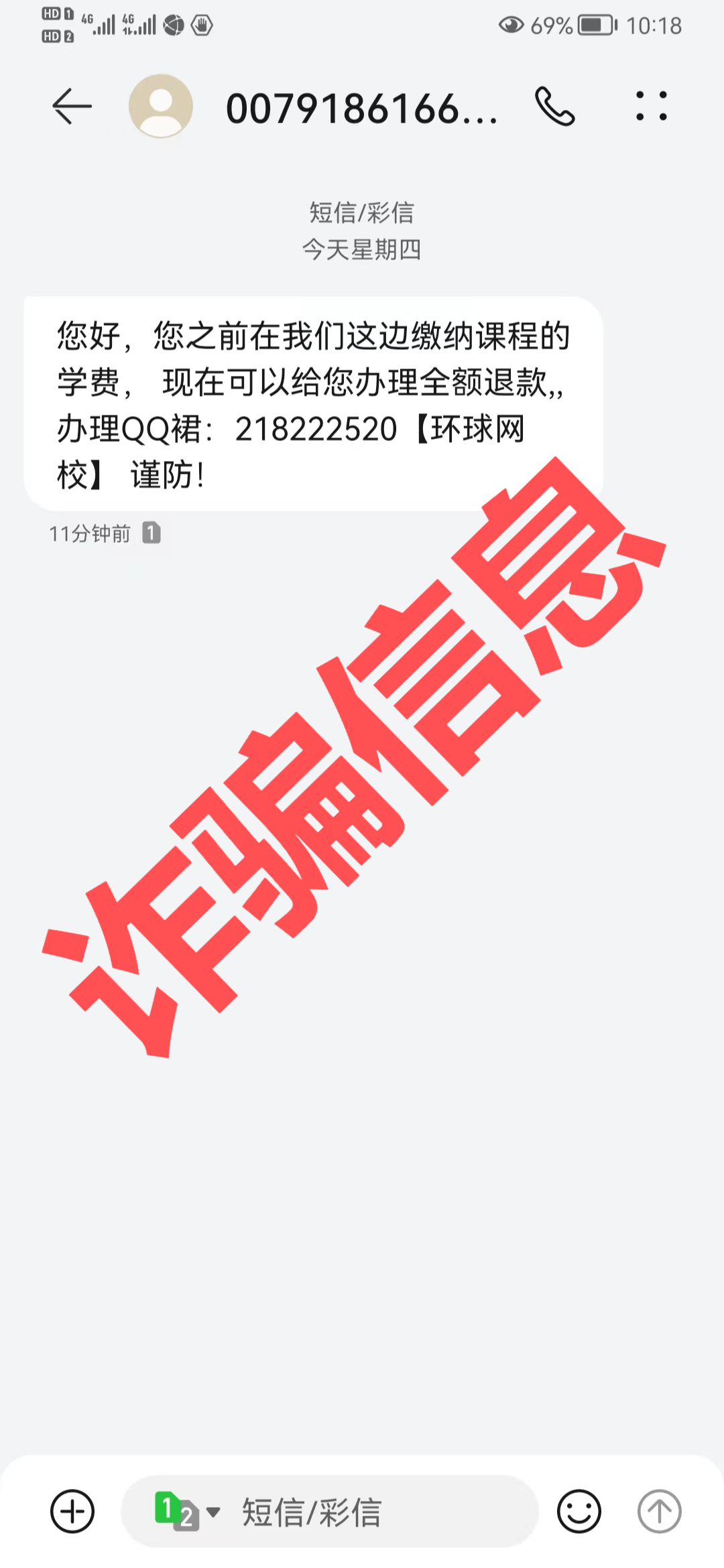Call the number 0079186166
This screenshot has width=724, height=1568.
(554, 107)
